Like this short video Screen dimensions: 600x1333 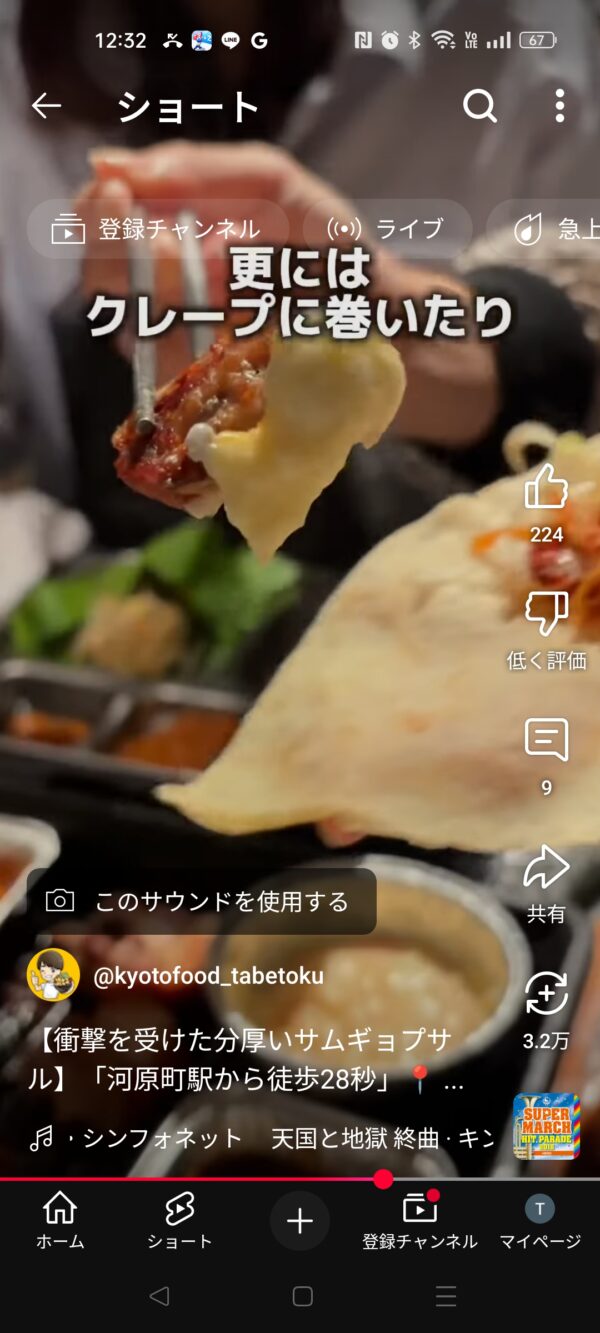pos(546,490)
